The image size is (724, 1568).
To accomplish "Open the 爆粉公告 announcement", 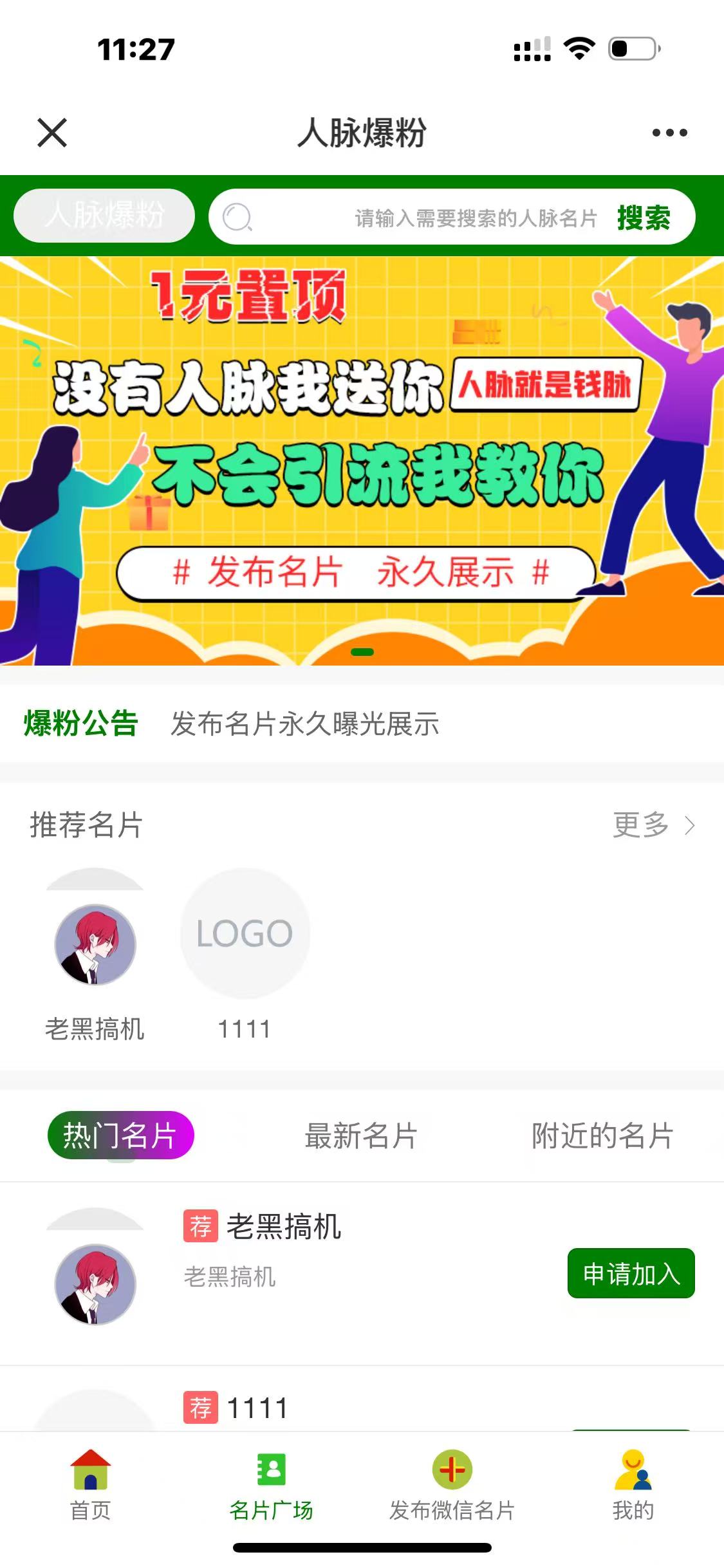I will [304, 723].
